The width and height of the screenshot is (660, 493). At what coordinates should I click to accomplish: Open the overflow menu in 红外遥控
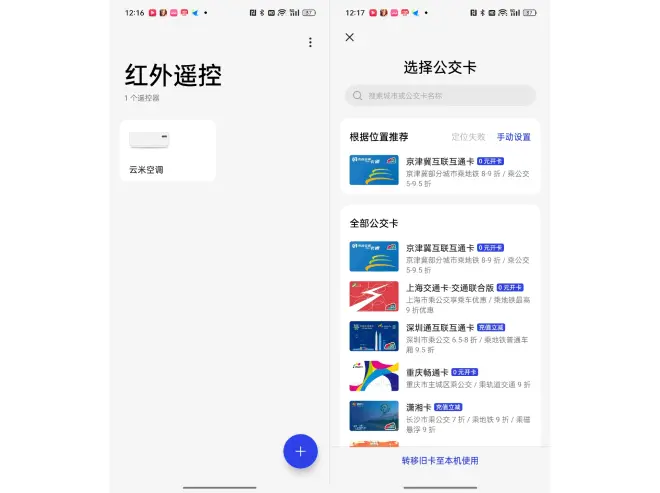310,43
